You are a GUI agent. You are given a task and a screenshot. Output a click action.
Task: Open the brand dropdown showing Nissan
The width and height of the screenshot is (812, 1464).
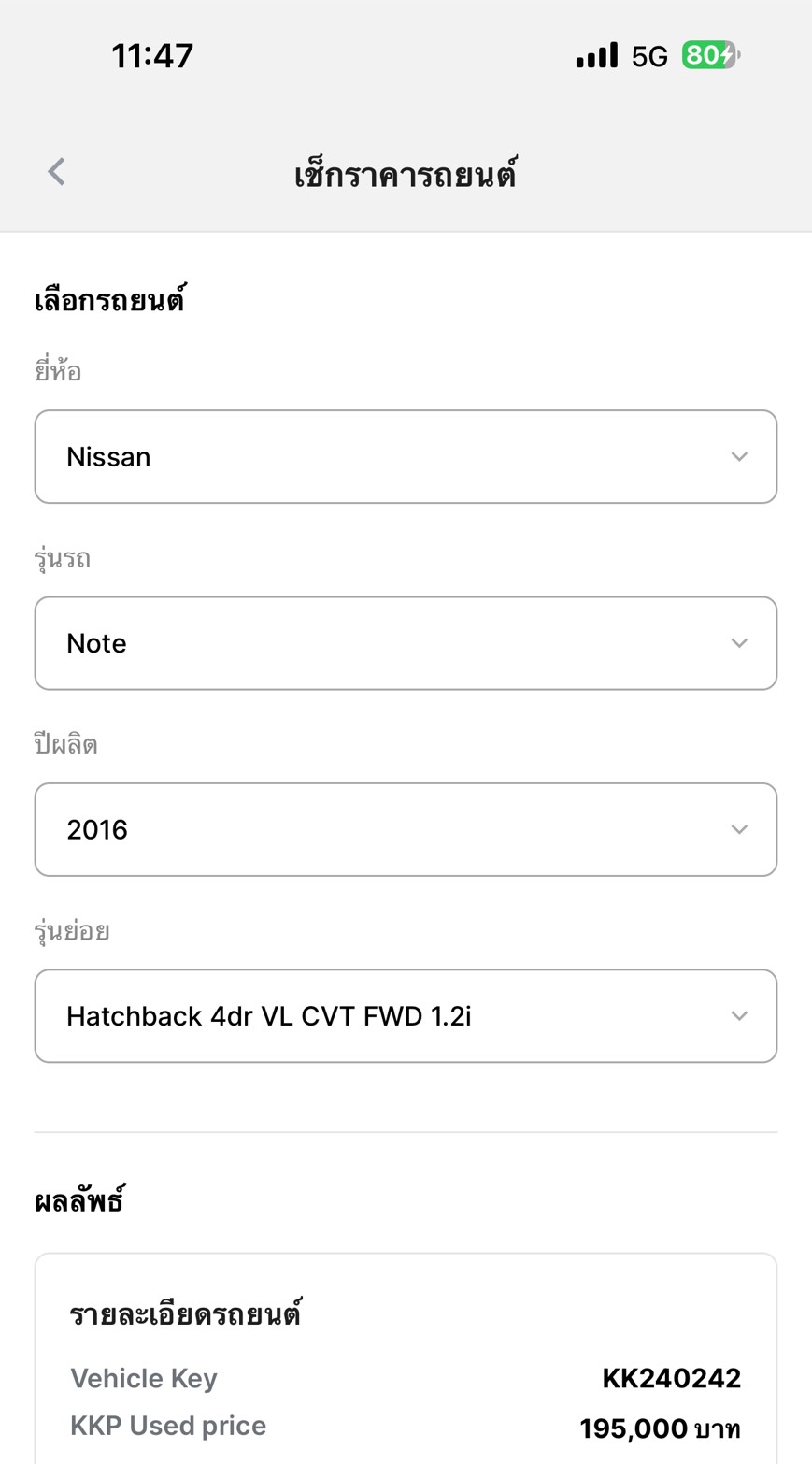pos(406,457)
